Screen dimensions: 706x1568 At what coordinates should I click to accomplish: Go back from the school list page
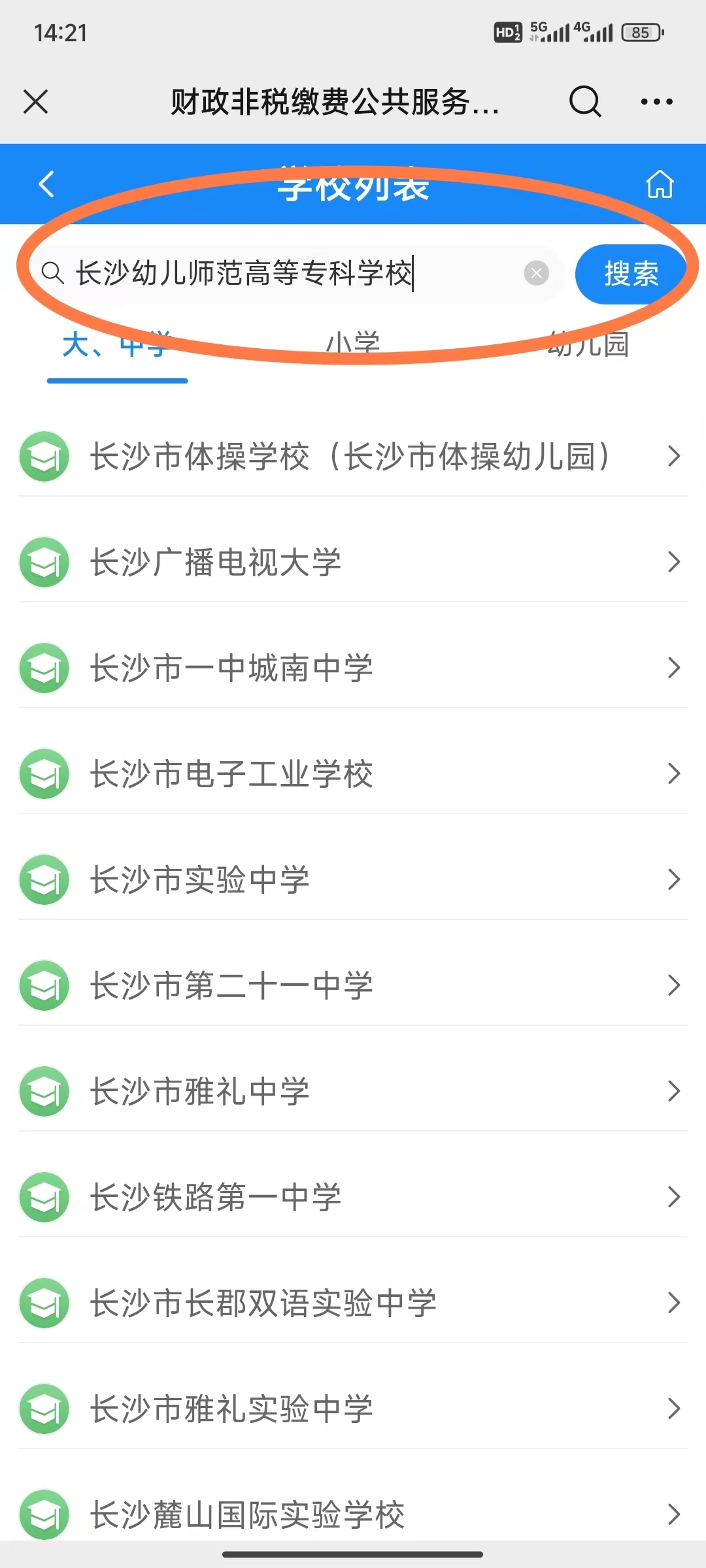click(x=46, y=184)
